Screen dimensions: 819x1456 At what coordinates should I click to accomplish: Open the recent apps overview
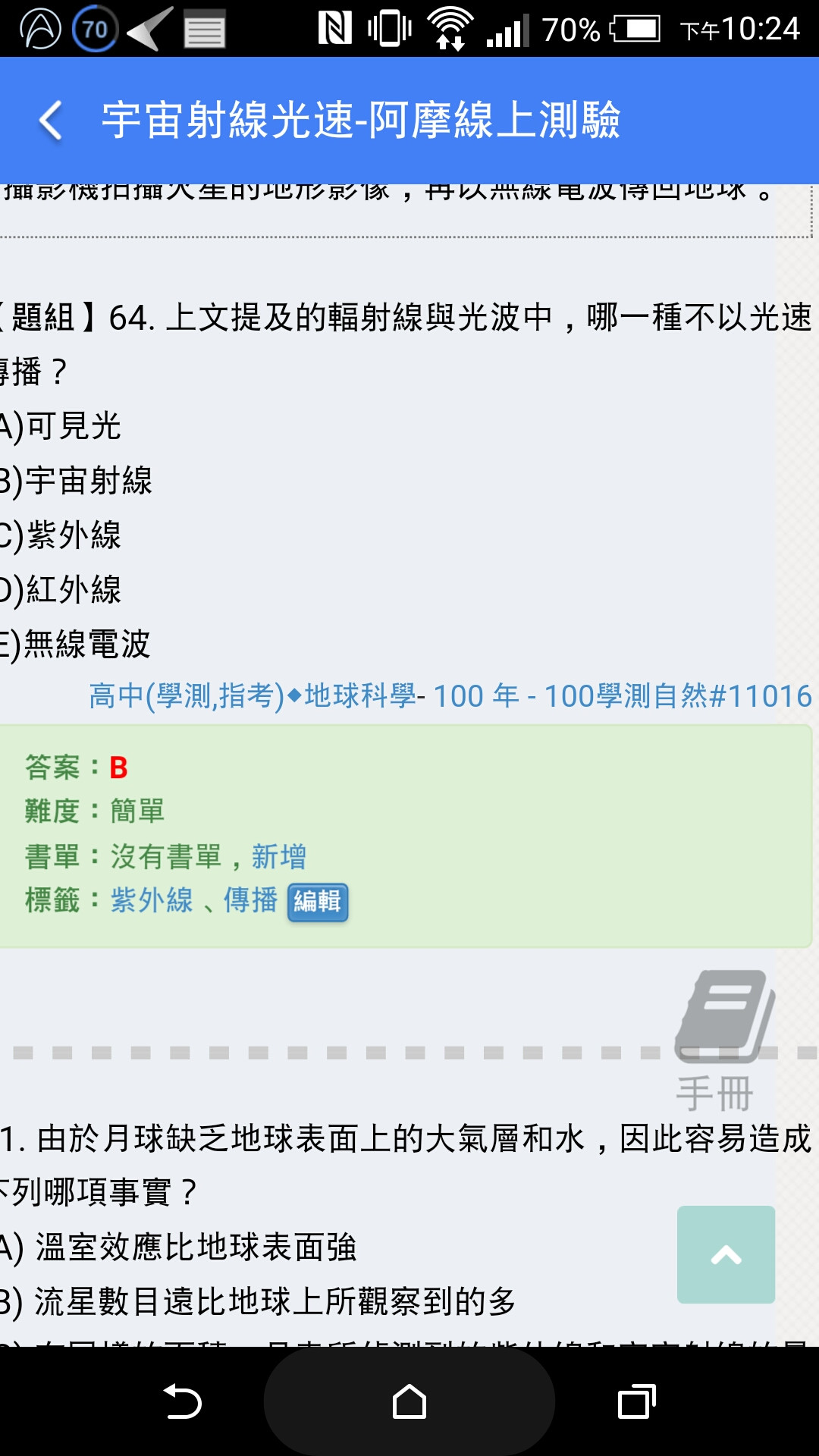(636, 1401)
